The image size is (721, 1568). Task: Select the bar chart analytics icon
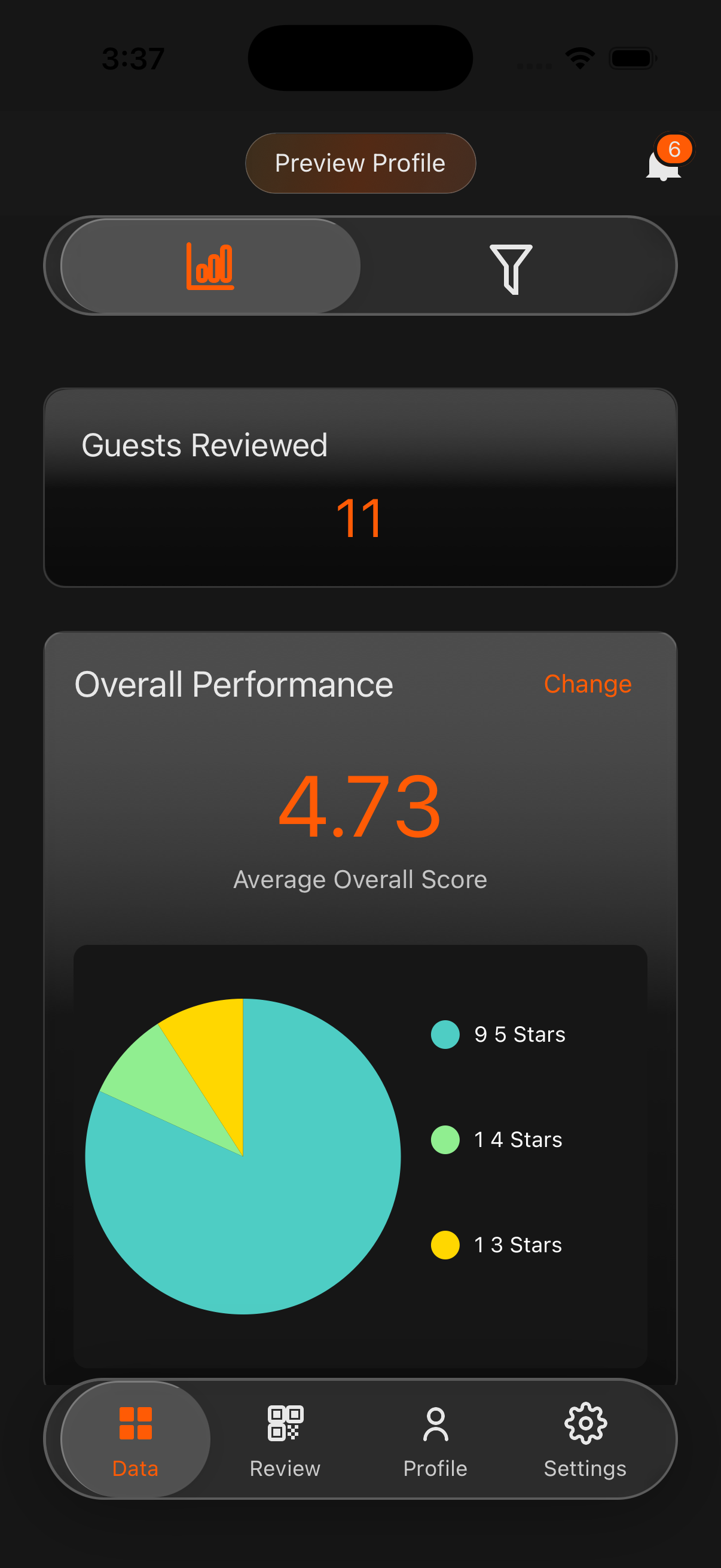point(211,266)
